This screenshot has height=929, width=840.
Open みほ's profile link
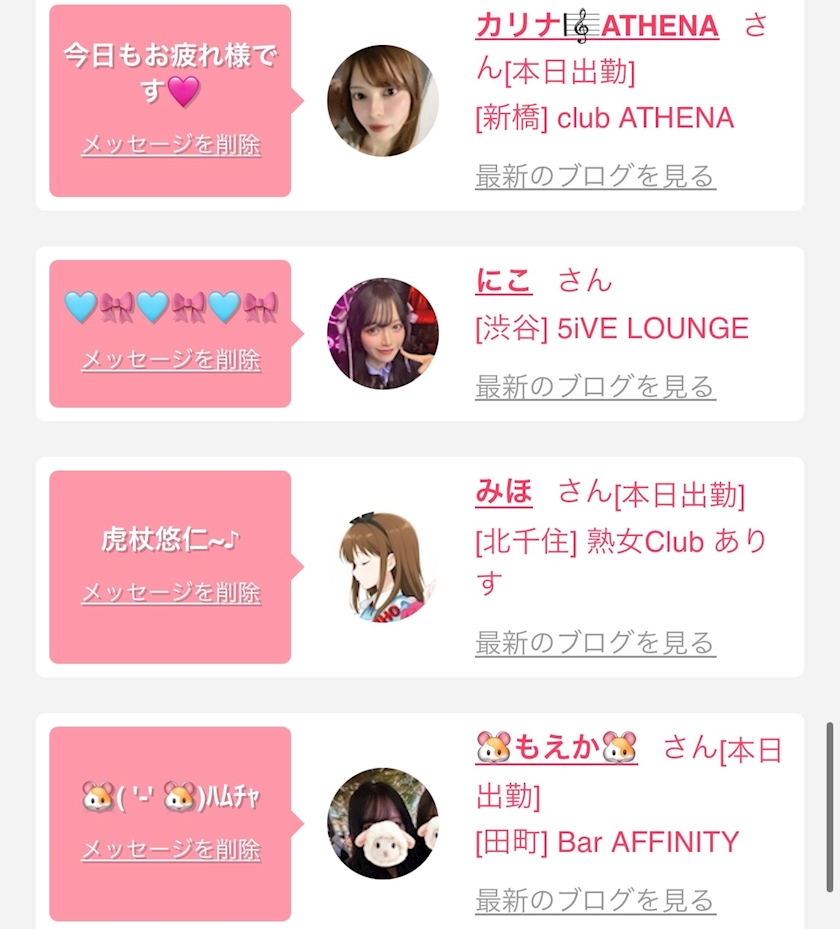pyautogui.click(x=504, y=492)
